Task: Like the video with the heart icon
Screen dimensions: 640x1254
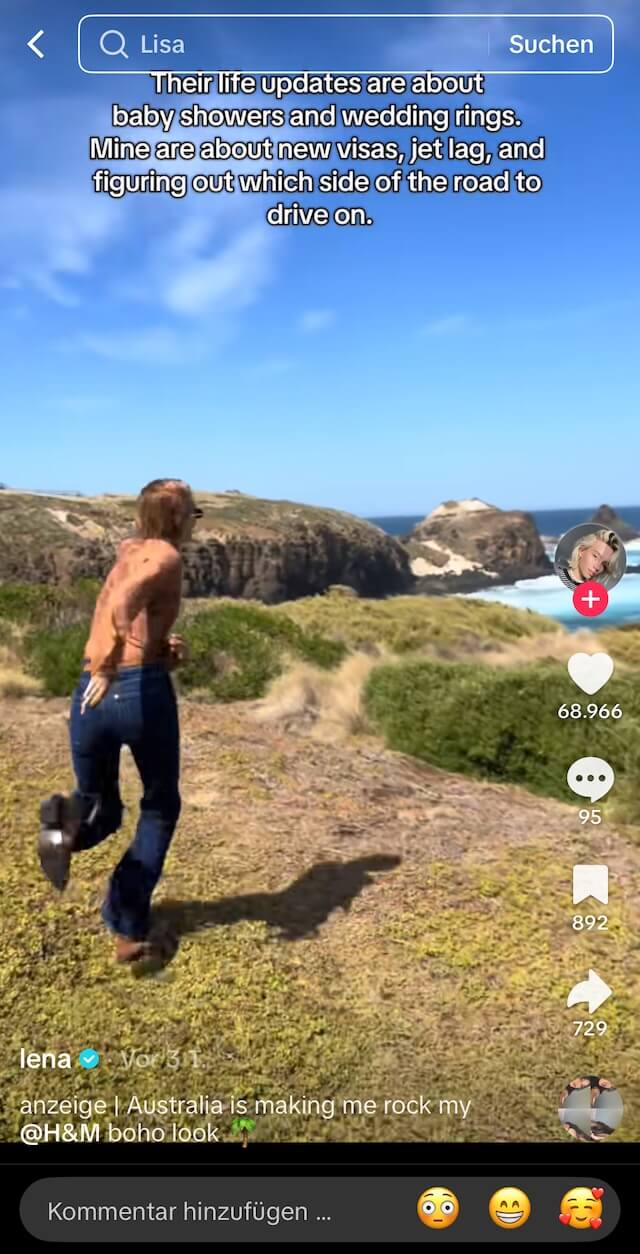Action: tap(590, 673)
